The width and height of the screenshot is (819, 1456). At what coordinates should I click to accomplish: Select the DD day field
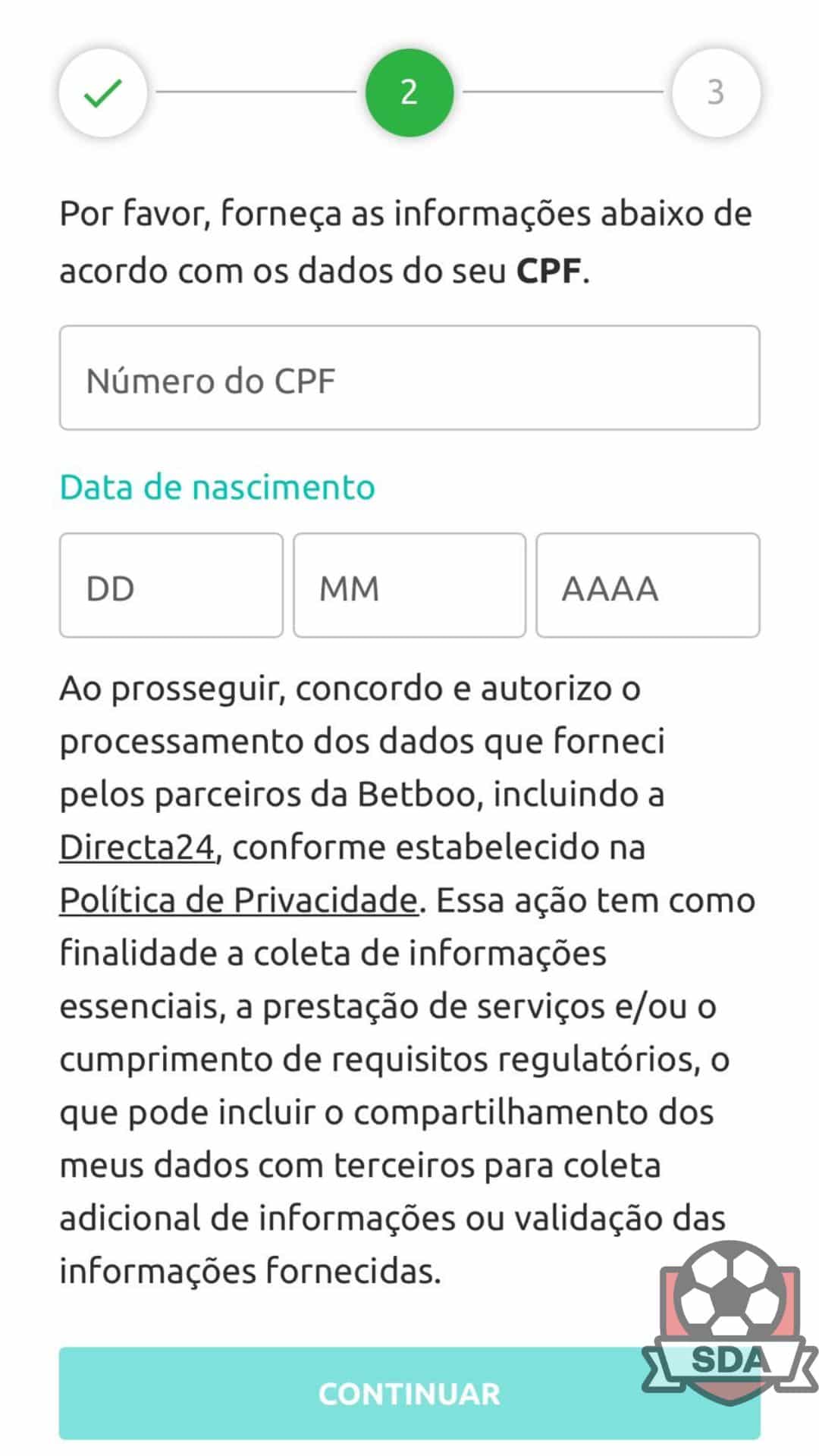(x=171, y=585)
